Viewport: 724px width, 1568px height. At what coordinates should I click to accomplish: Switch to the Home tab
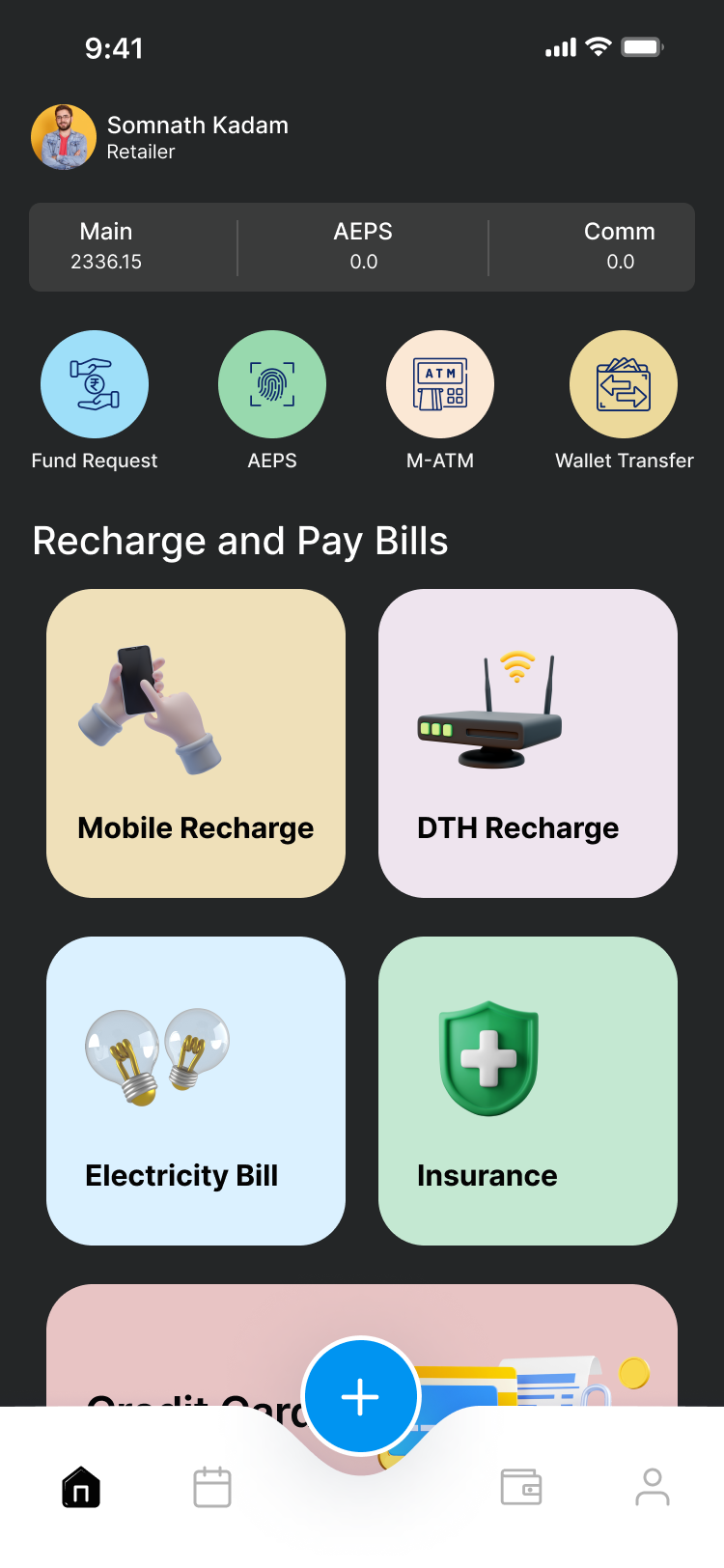pyautogui.click(x=81, y=1487)
